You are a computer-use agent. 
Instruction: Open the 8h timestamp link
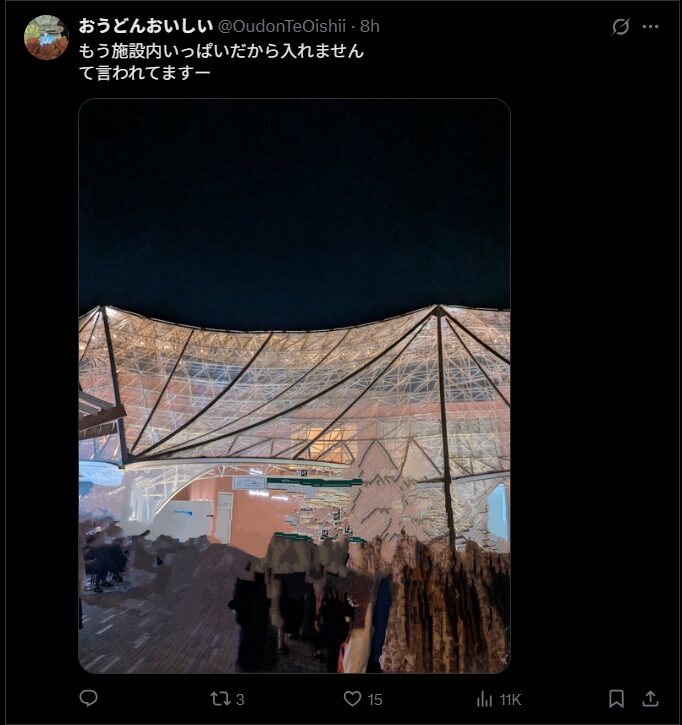(370, 26)
